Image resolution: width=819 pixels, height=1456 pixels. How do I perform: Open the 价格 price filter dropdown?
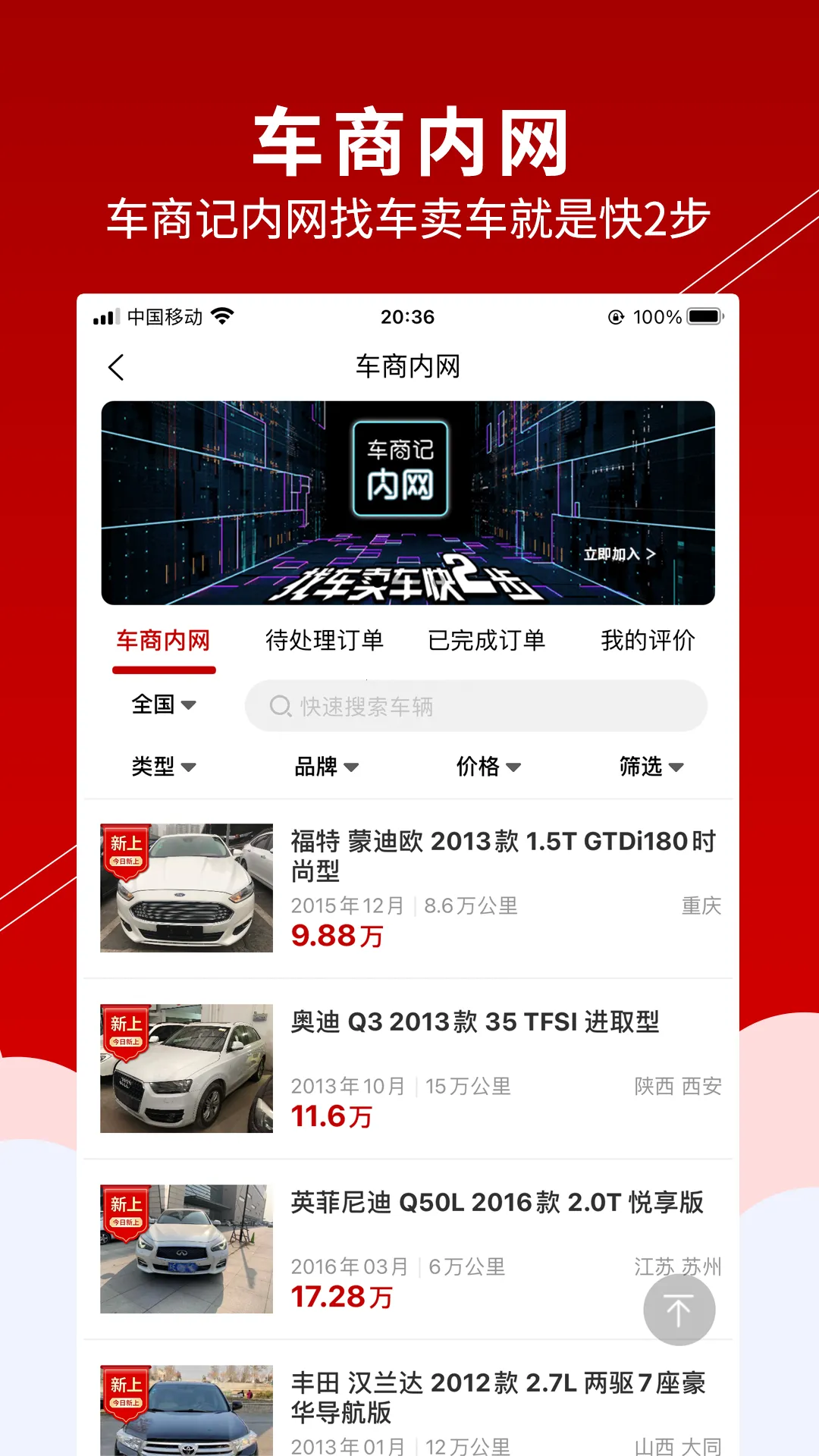(x=487, y=767)
